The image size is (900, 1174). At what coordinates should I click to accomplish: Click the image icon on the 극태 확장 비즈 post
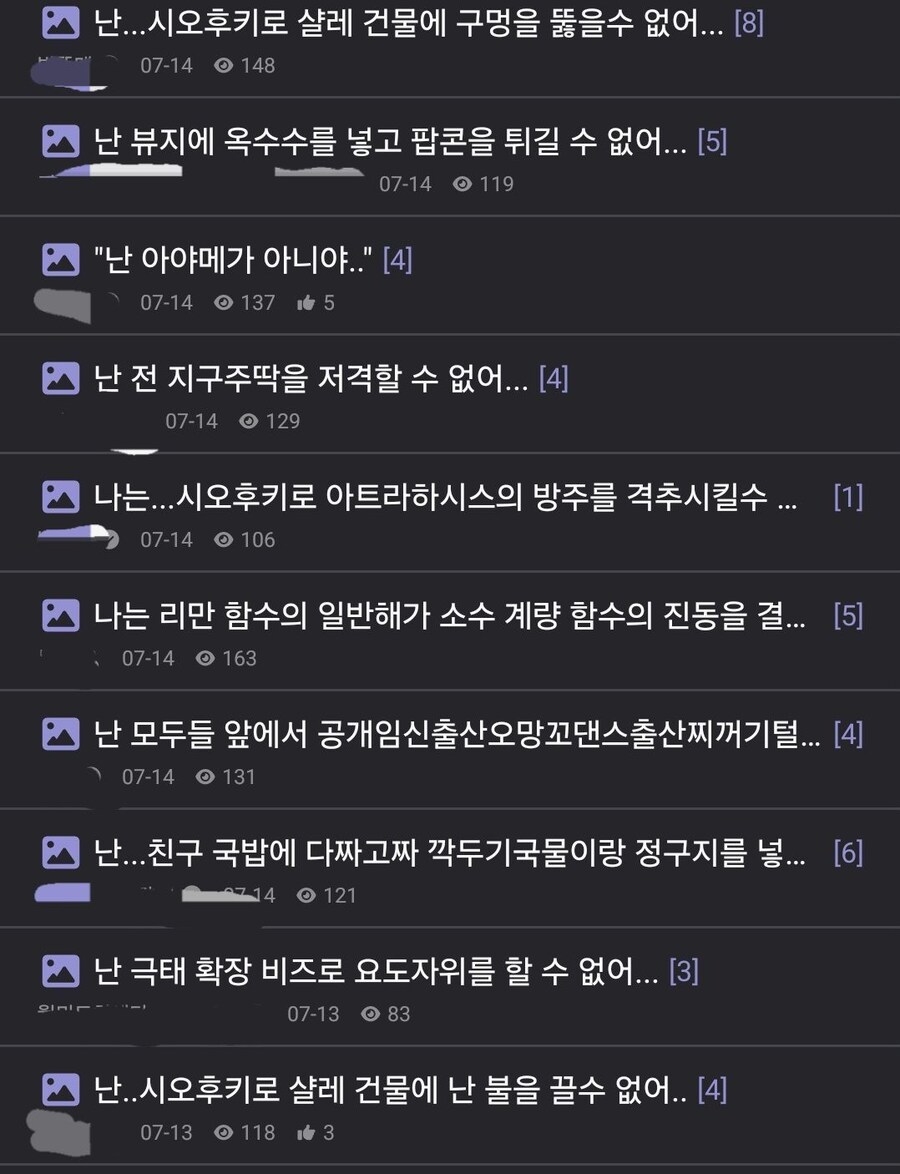61,969
